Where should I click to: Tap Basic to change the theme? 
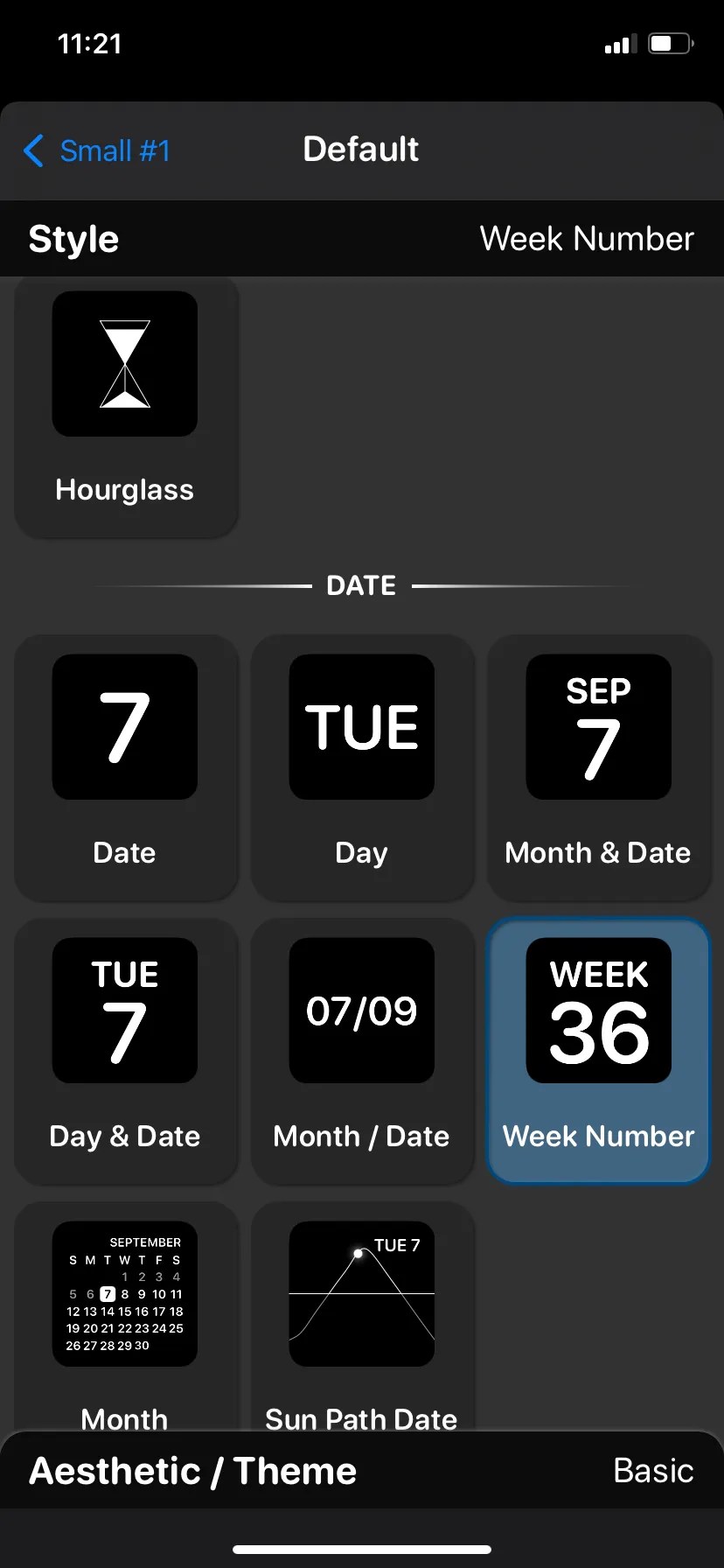pyautogui.click(x=651, y=1470)
